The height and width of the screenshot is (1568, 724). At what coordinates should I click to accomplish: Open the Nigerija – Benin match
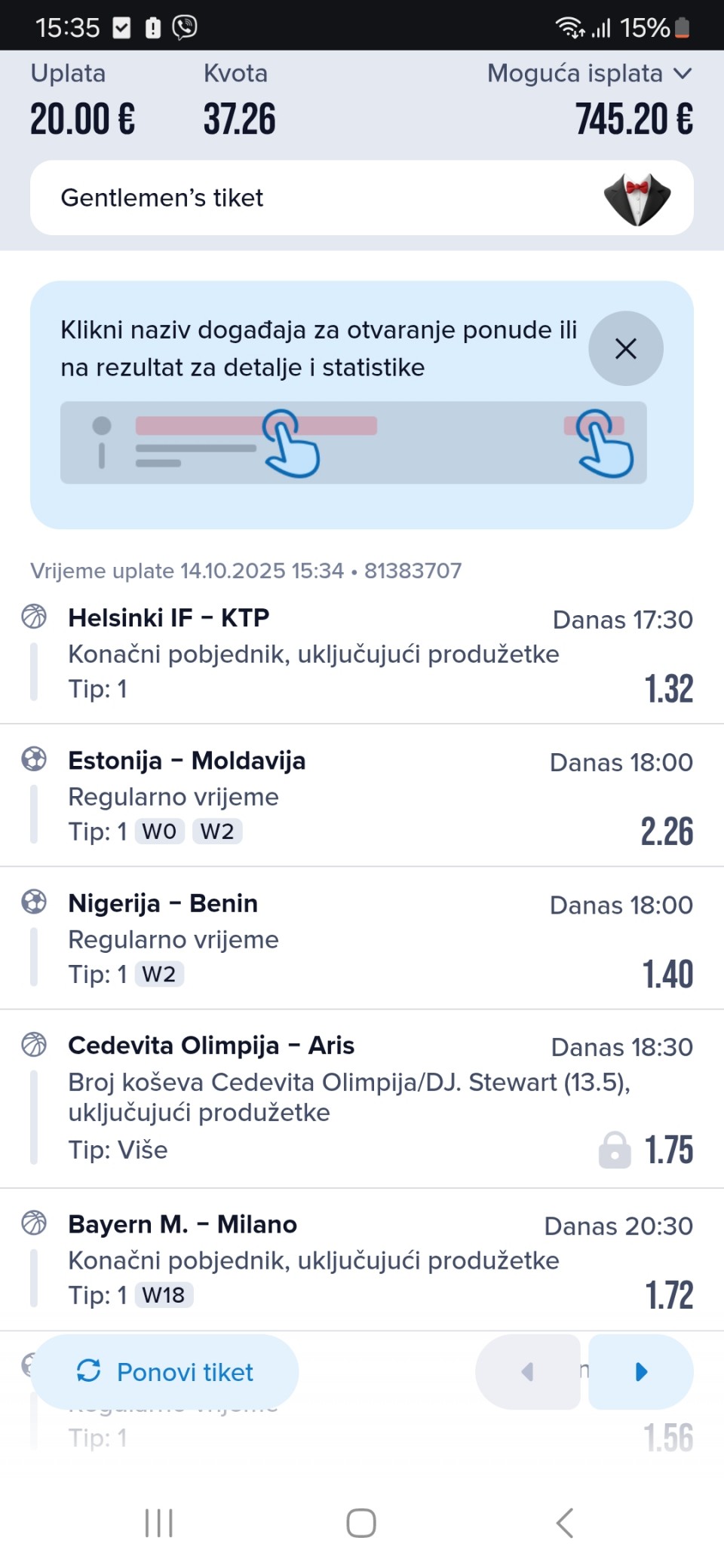coord(163,903)
